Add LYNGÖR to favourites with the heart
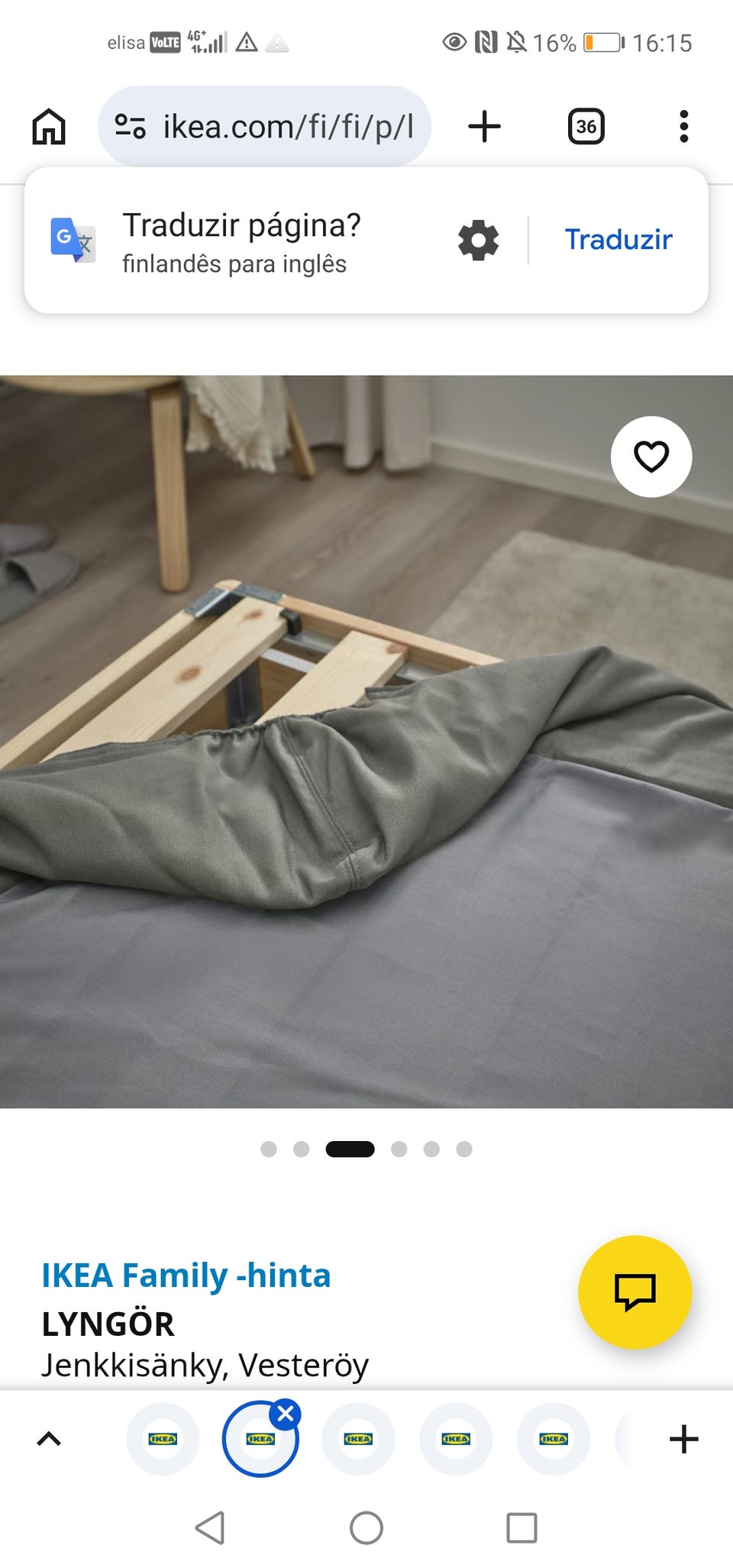The height and width of the screenshot is (1568, 733). 651,457
